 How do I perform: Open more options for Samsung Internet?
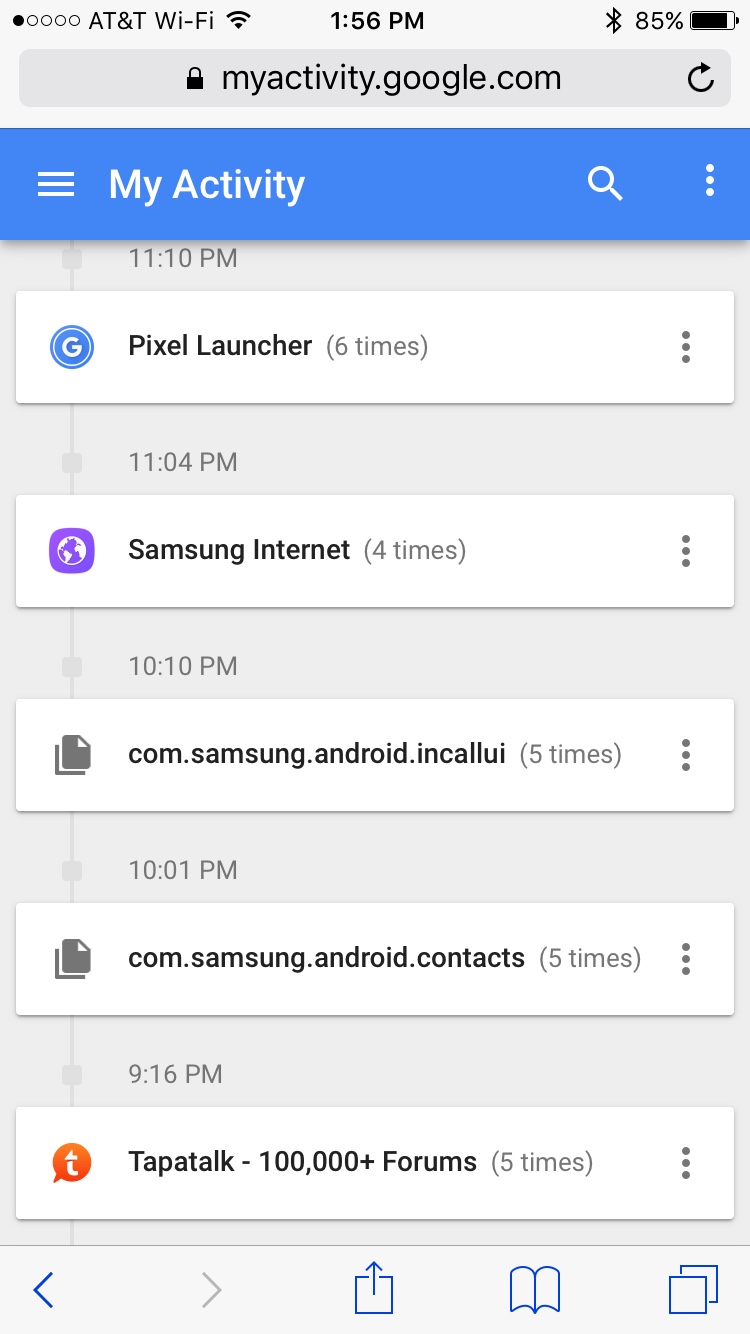coord(686,551)
